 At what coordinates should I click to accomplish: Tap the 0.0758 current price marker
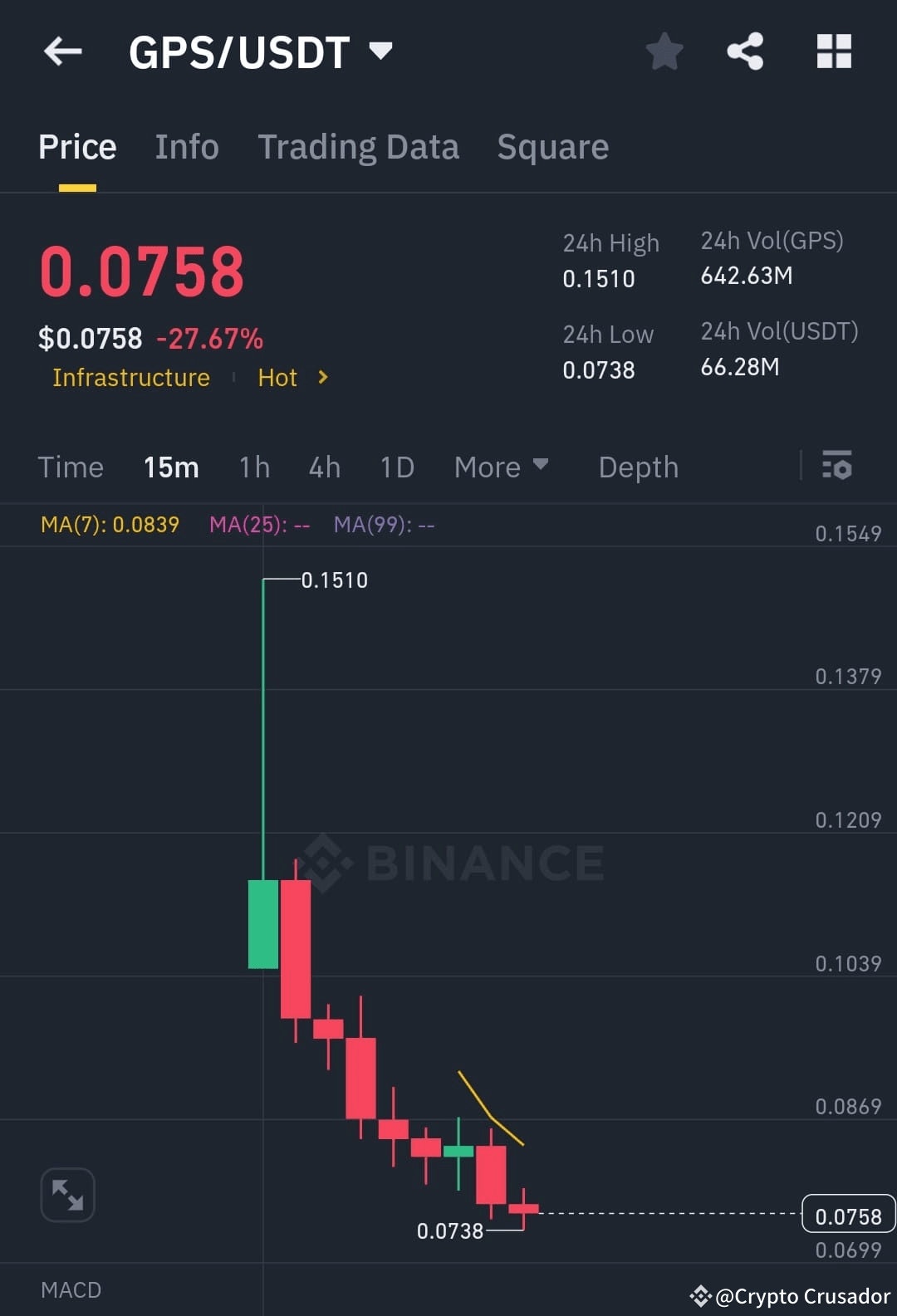click(848, 1215)
